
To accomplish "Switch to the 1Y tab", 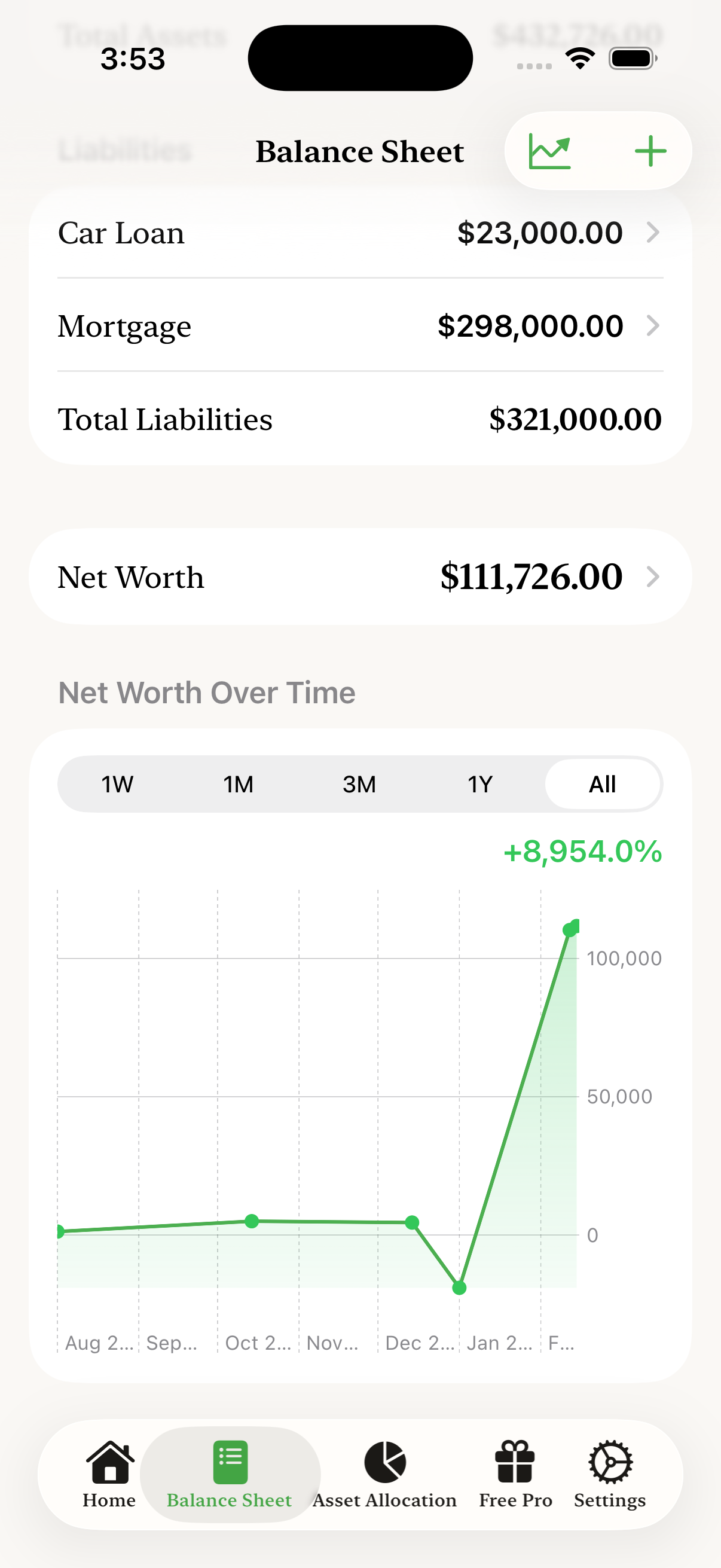I will pos(480,785).
